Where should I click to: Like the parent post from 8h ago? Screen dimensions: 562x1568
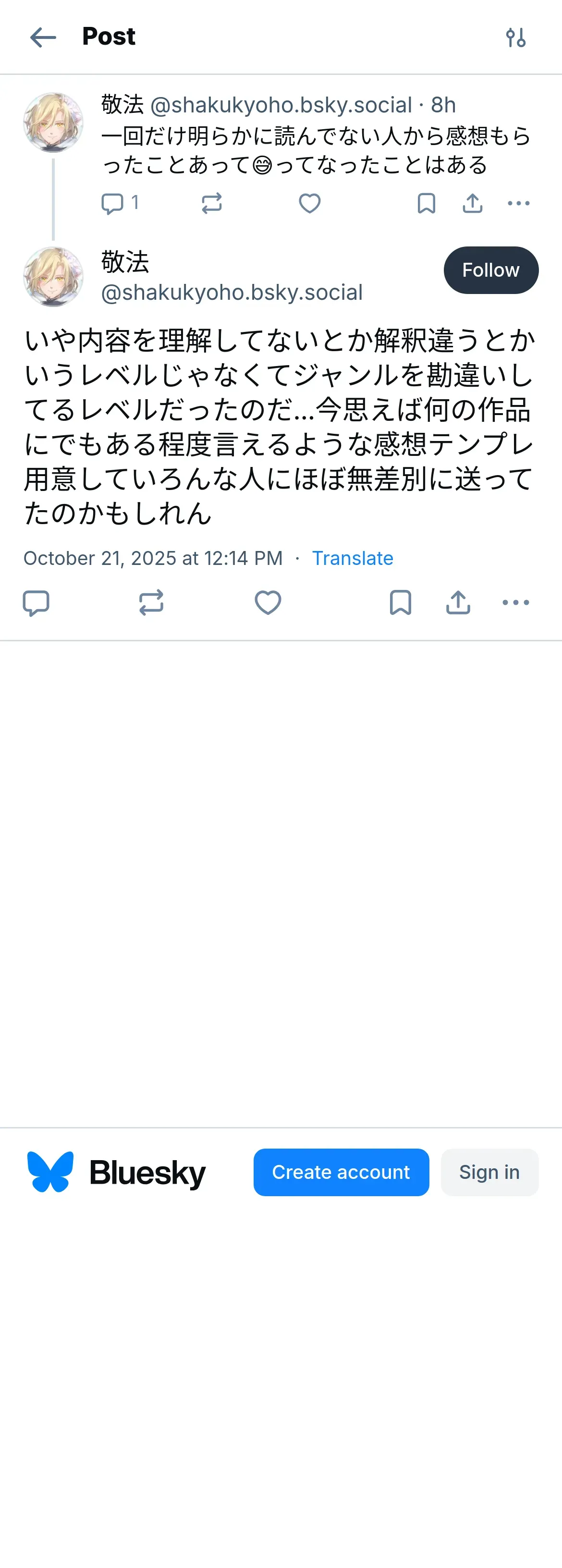tap(309, 203)
